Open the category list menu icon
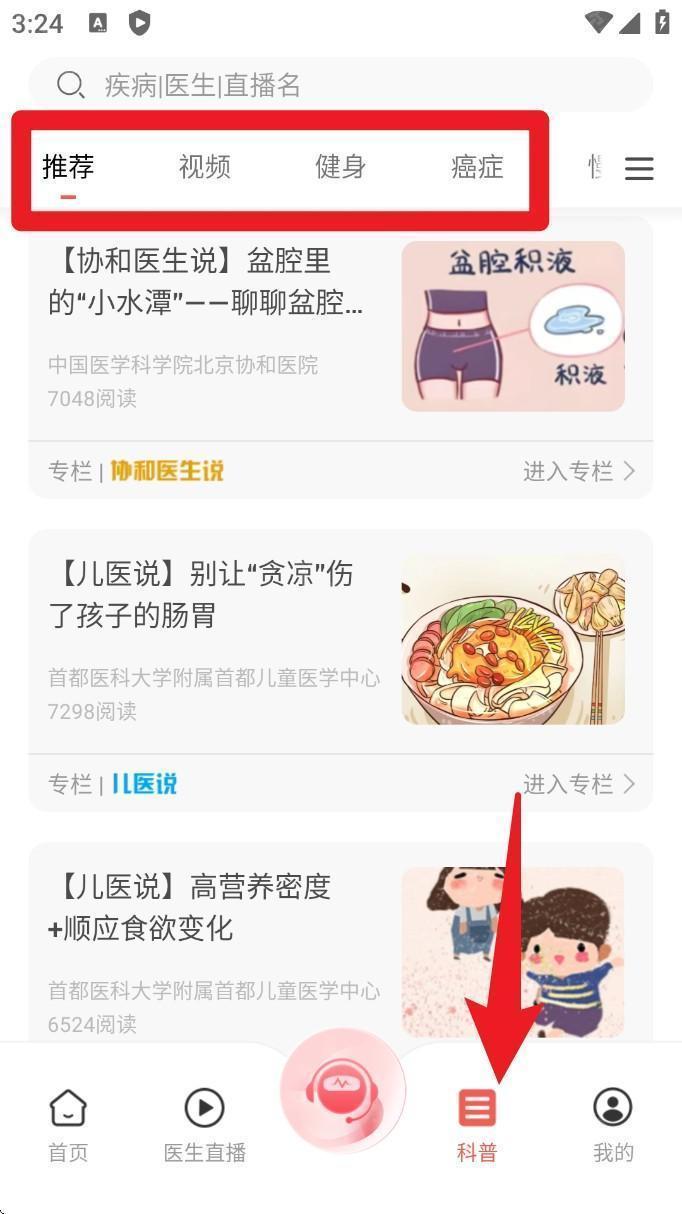Viewport: 682px width, 1214px height. coord(639,168)
